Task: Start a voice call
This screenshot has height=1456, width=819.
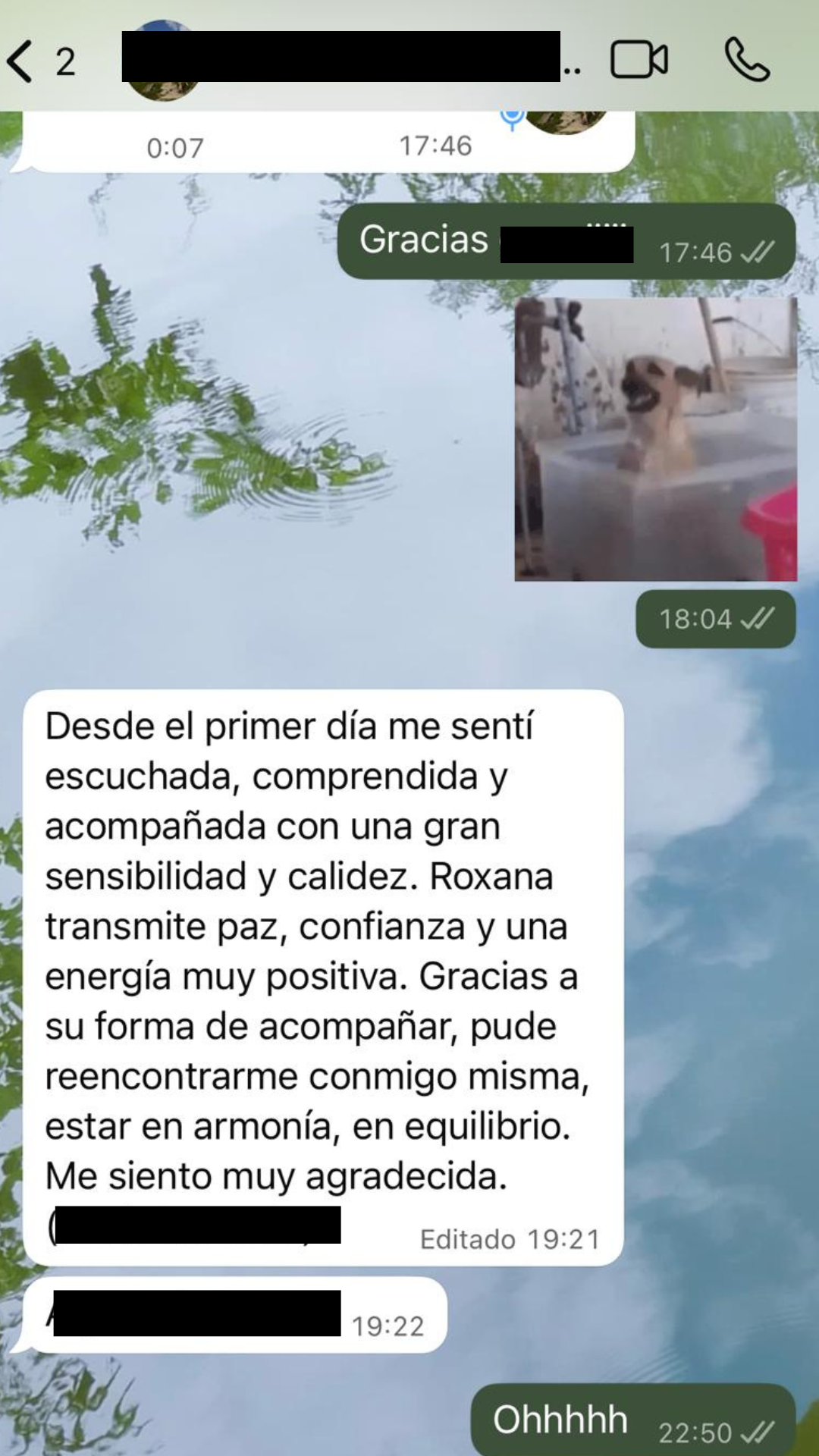Action: (747, 60)
